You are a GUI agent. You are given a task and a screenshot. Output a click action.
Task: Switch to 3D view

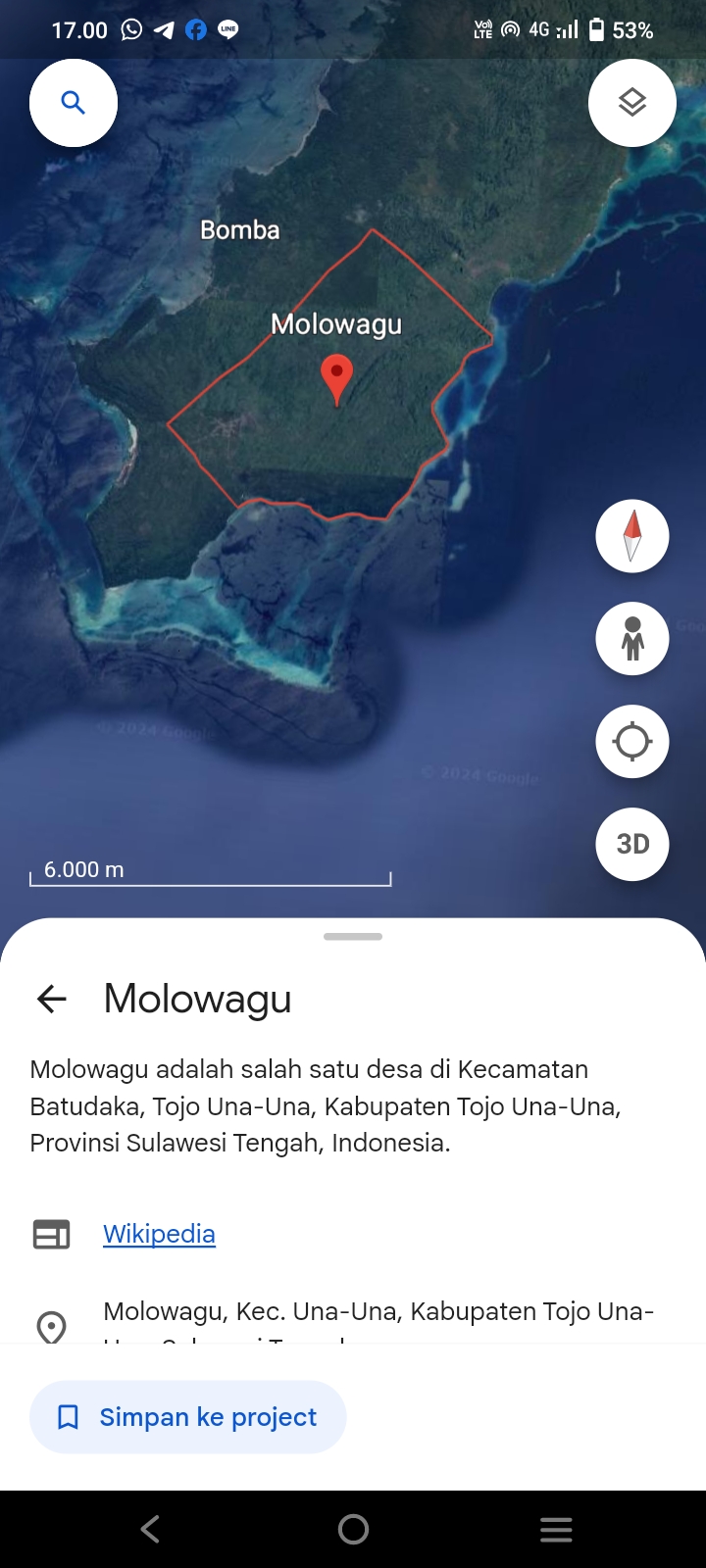coord(632,844)
